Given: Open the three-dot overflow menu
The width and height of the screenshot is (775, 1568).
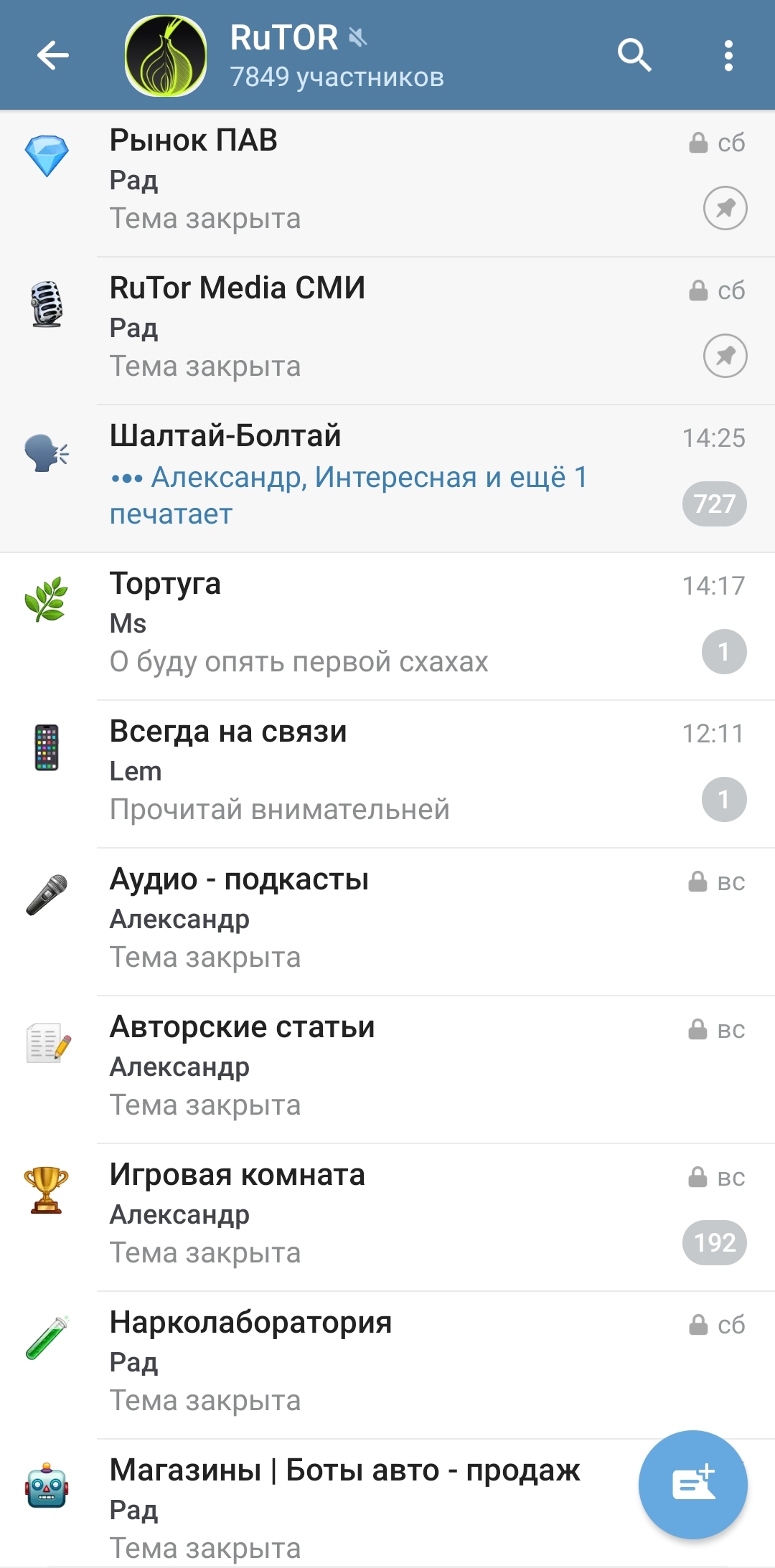Looking at the screenshot, I should (x=728, y=55).
